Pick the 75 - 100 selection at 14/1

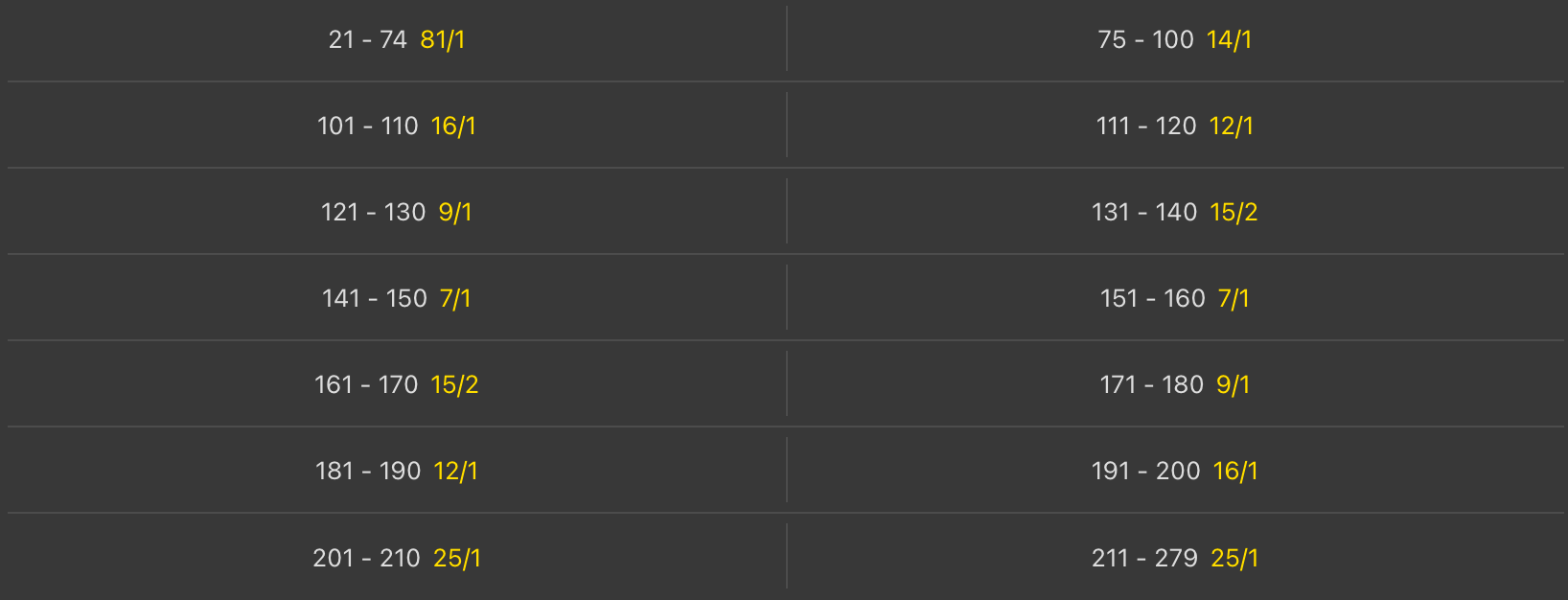(1174, 39)
